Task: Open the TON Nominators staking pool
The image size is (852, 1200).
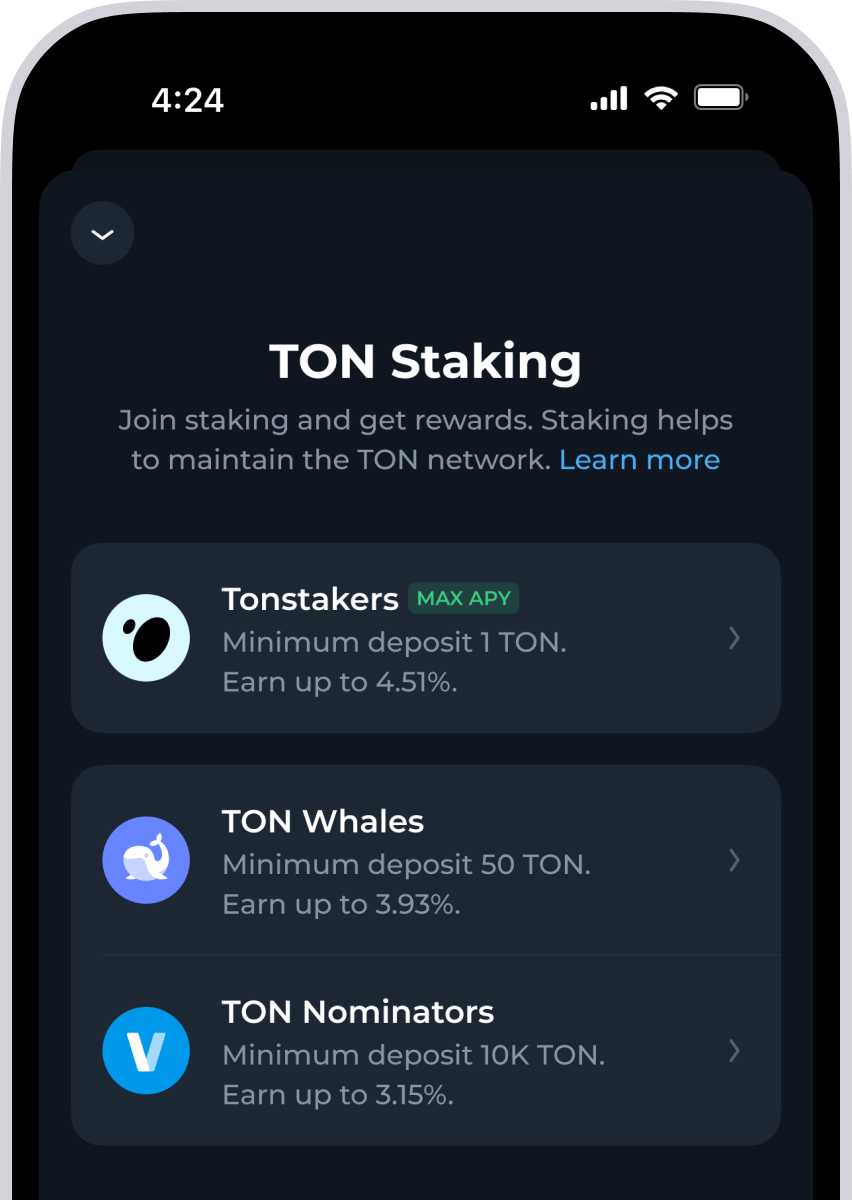Action: 425,1051
